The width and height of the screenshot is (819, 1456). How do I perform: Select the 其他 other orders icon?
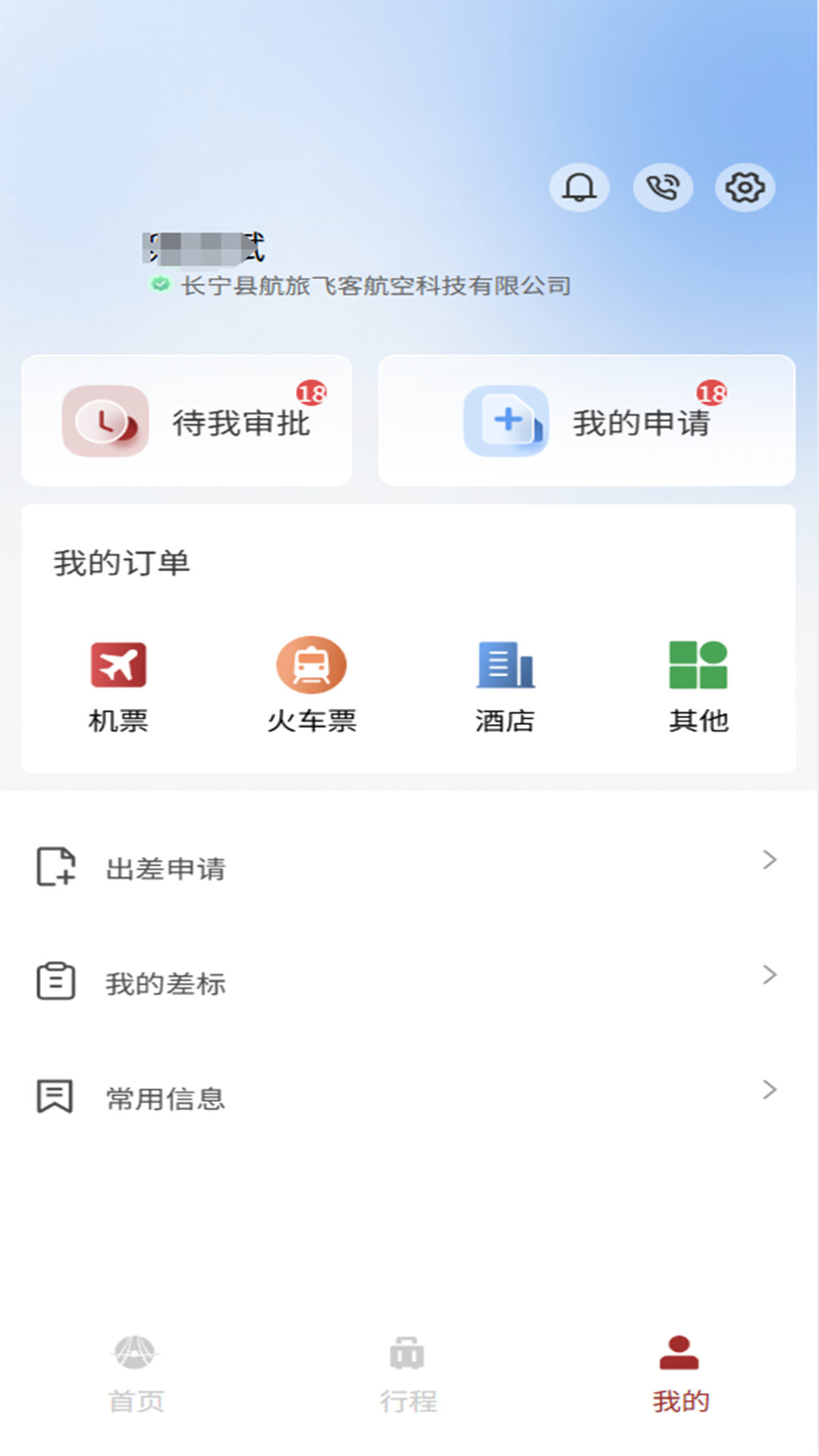pos(699,664)
